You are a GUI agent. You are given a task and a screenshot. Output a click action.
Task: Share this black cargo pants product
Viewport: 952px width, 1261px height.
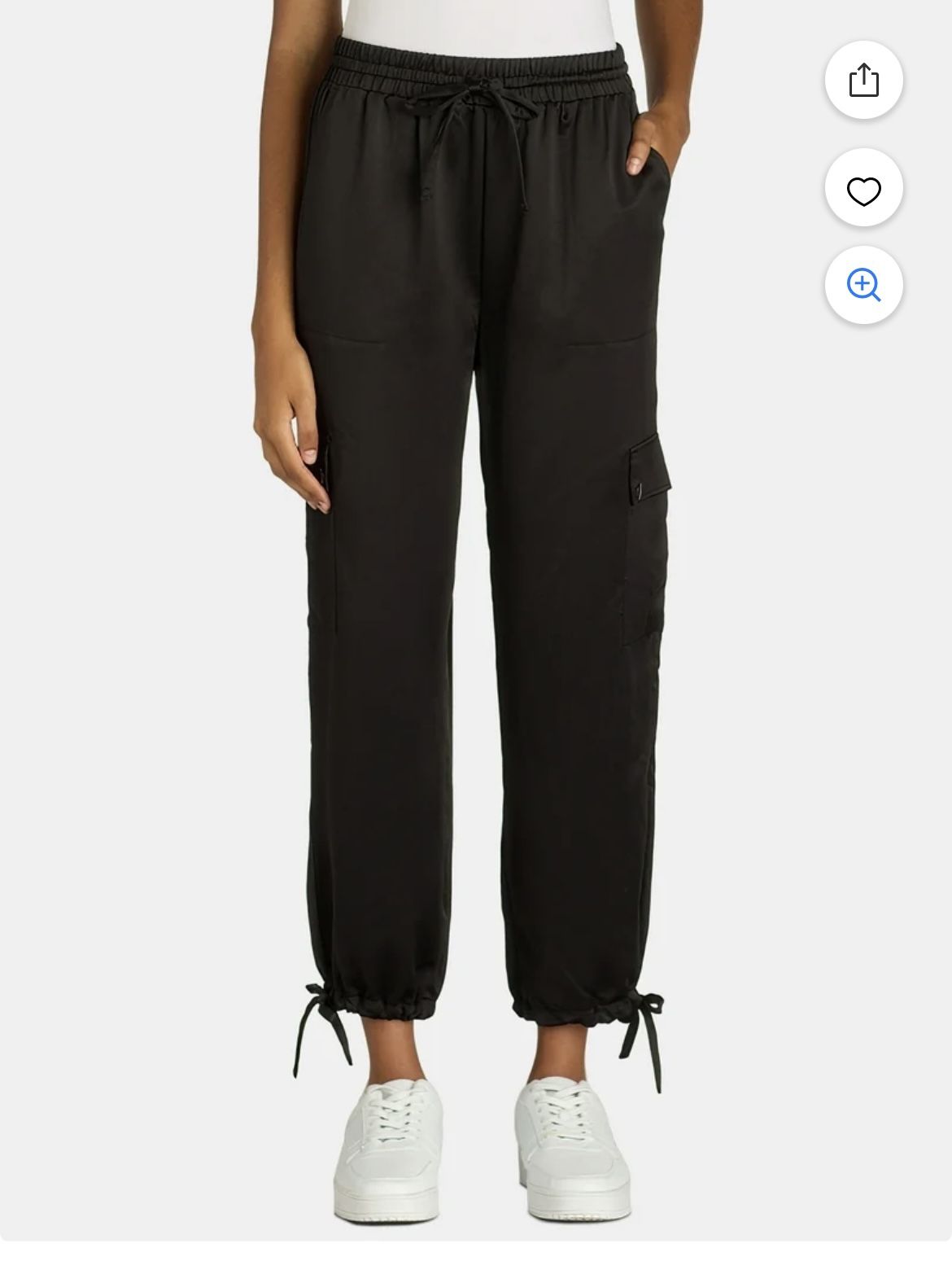pos(863,80)
